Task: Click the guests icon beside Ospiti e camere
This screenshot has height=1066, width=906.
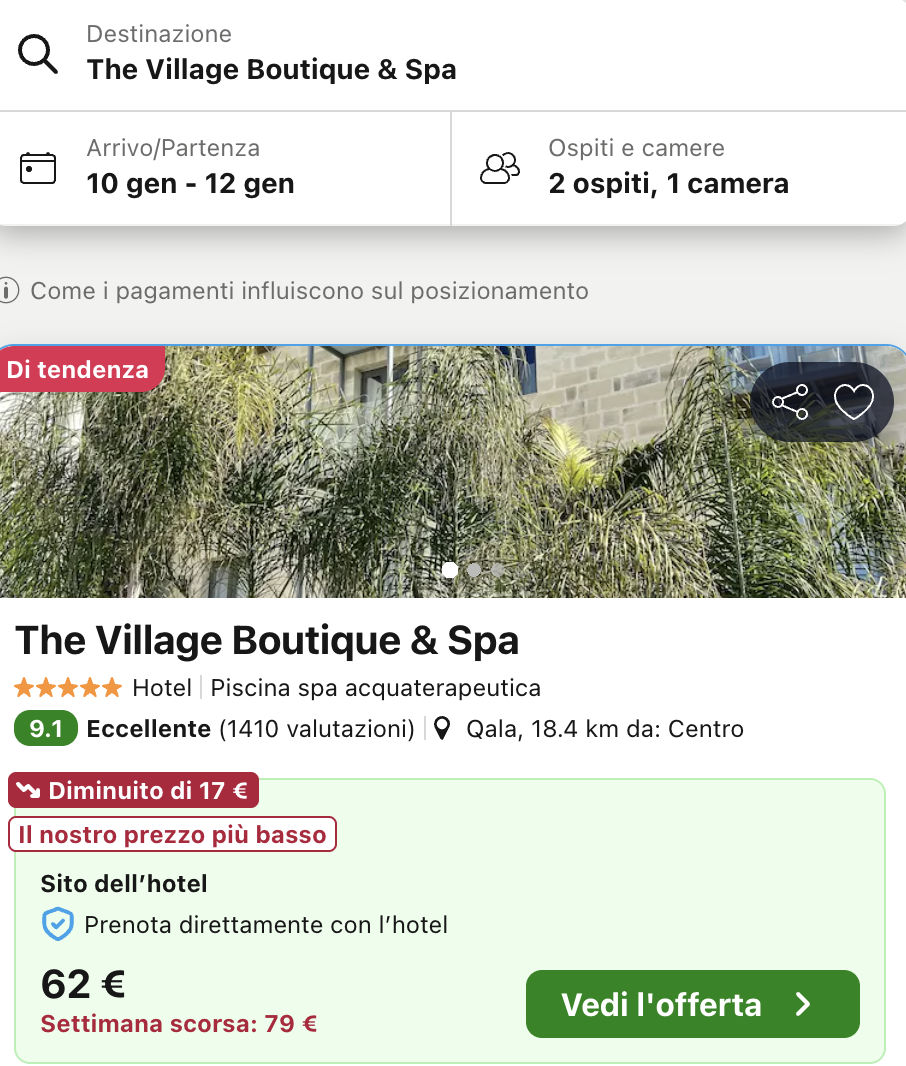Action: 500,168
